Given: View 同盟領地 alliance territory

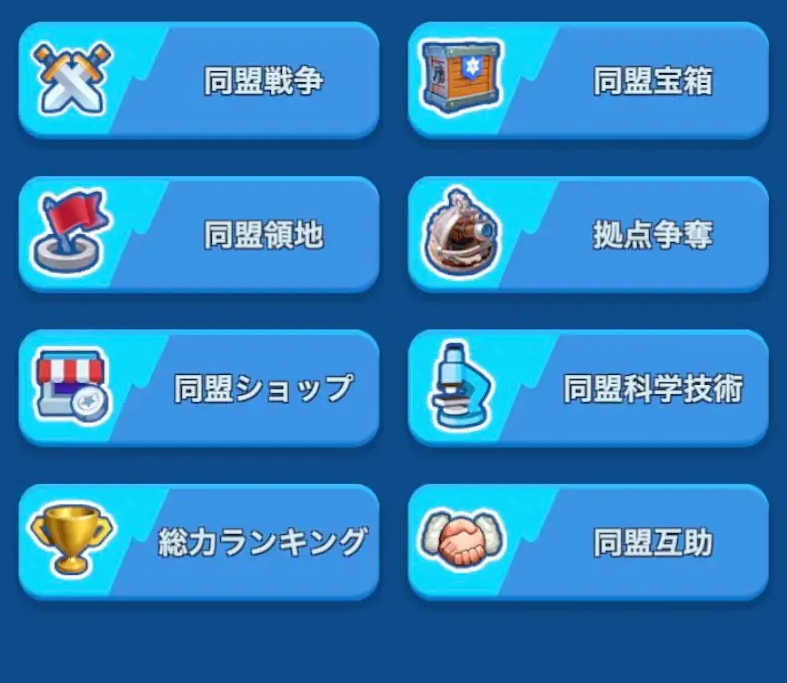Looking at the screenshot, I should click(x=199, y=235).
